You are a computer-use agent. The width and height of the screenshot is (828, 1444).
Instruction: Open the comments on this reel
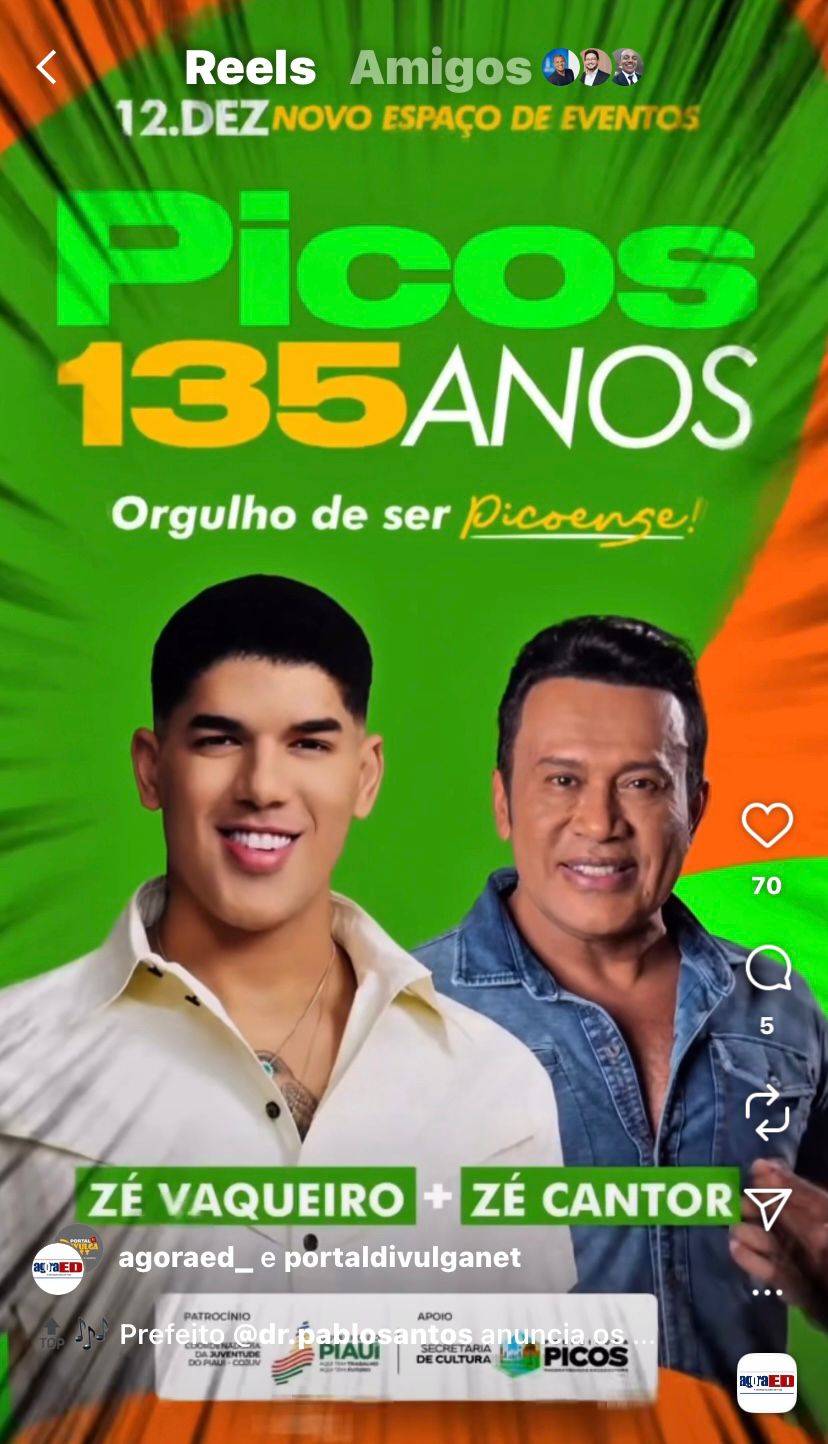point(767,969)
